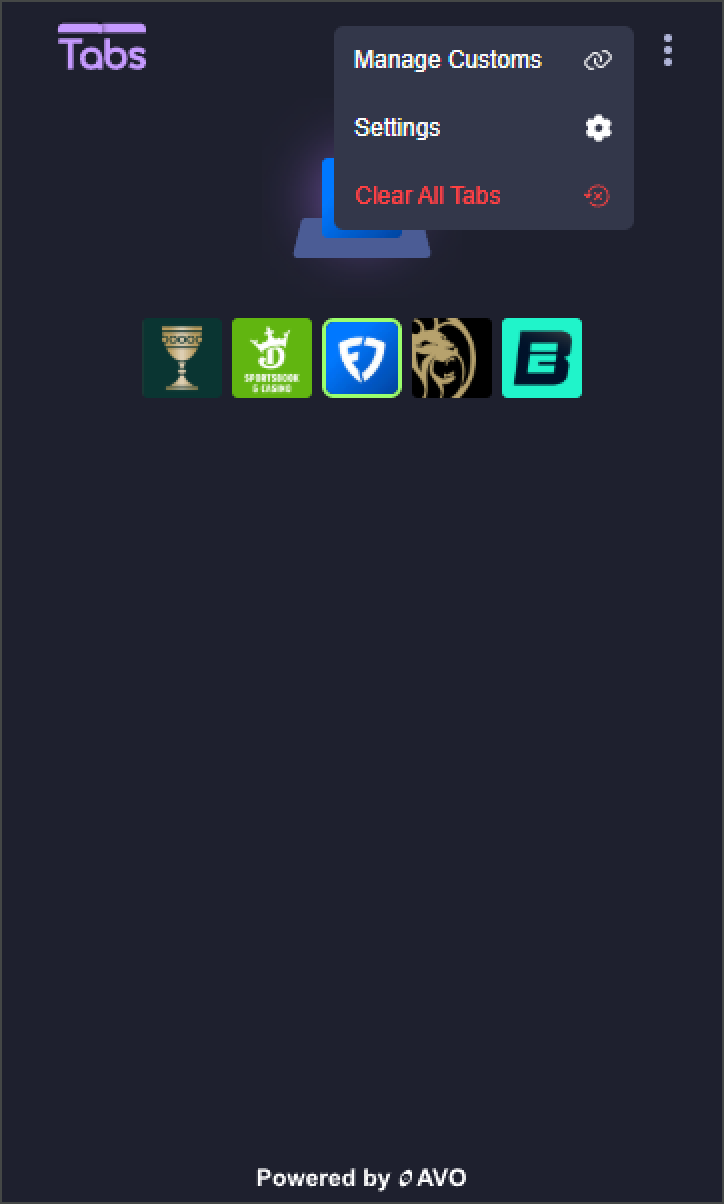The image size is (724, 1204).
Task: Open the DraftKings Sportsbook & Casino tile
Action: tap(272, 358)
